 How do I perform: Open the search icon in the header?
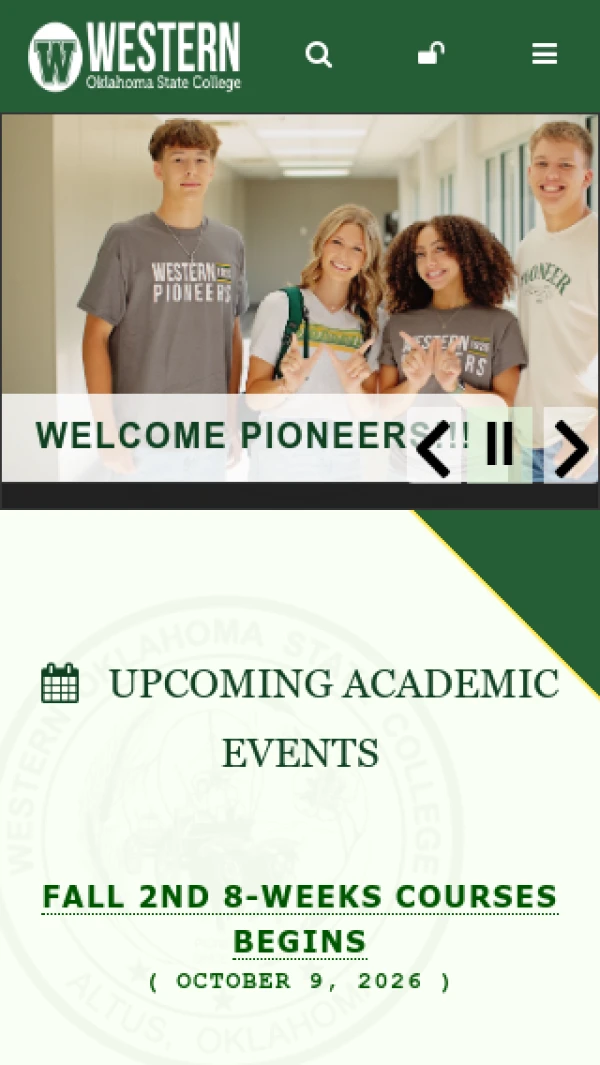pos(319,54)
